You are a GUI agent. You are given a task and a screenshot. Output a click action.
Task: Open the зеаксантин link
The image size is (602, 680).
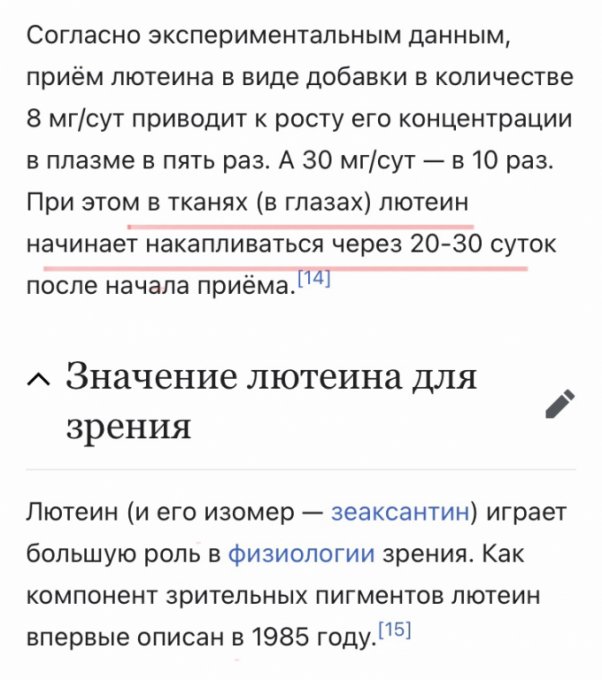[400, 513]
